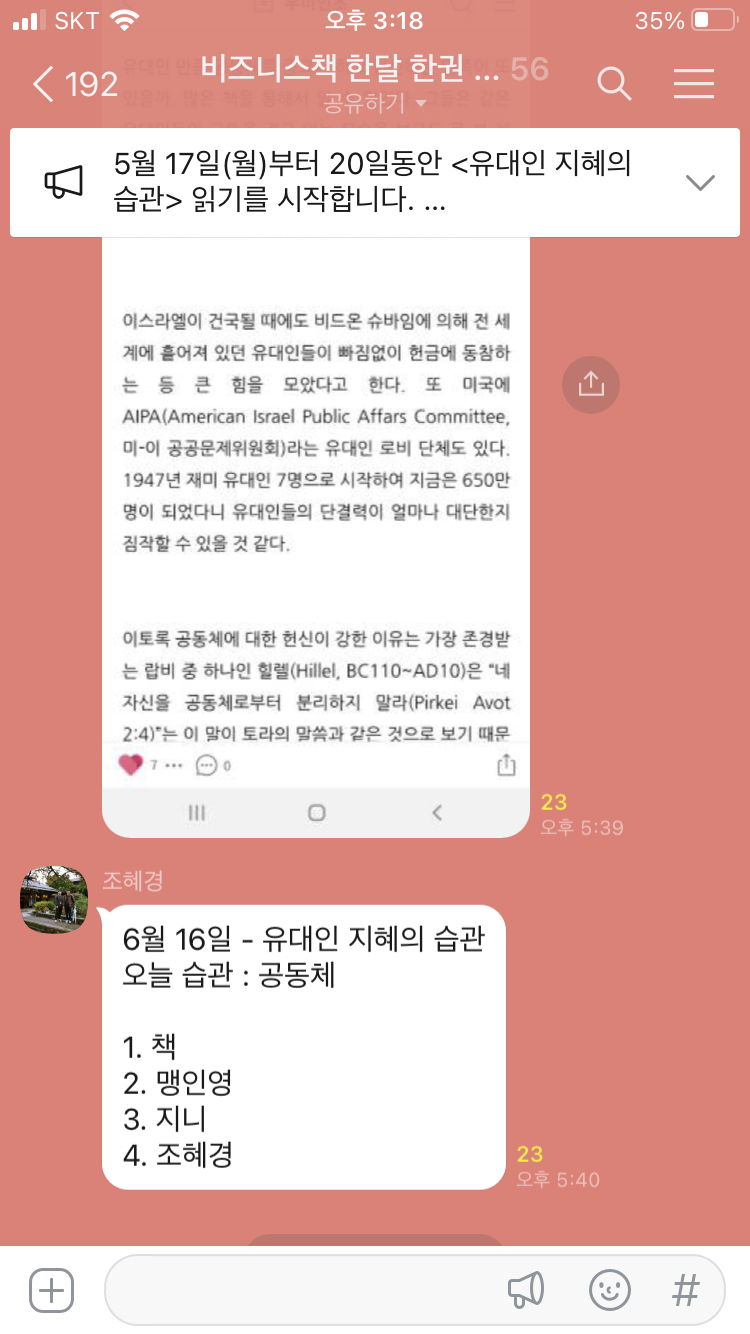Viewport: 750px width, 1334px height.
Task: Open the plus attachment menu
Action: [51, 1290]
